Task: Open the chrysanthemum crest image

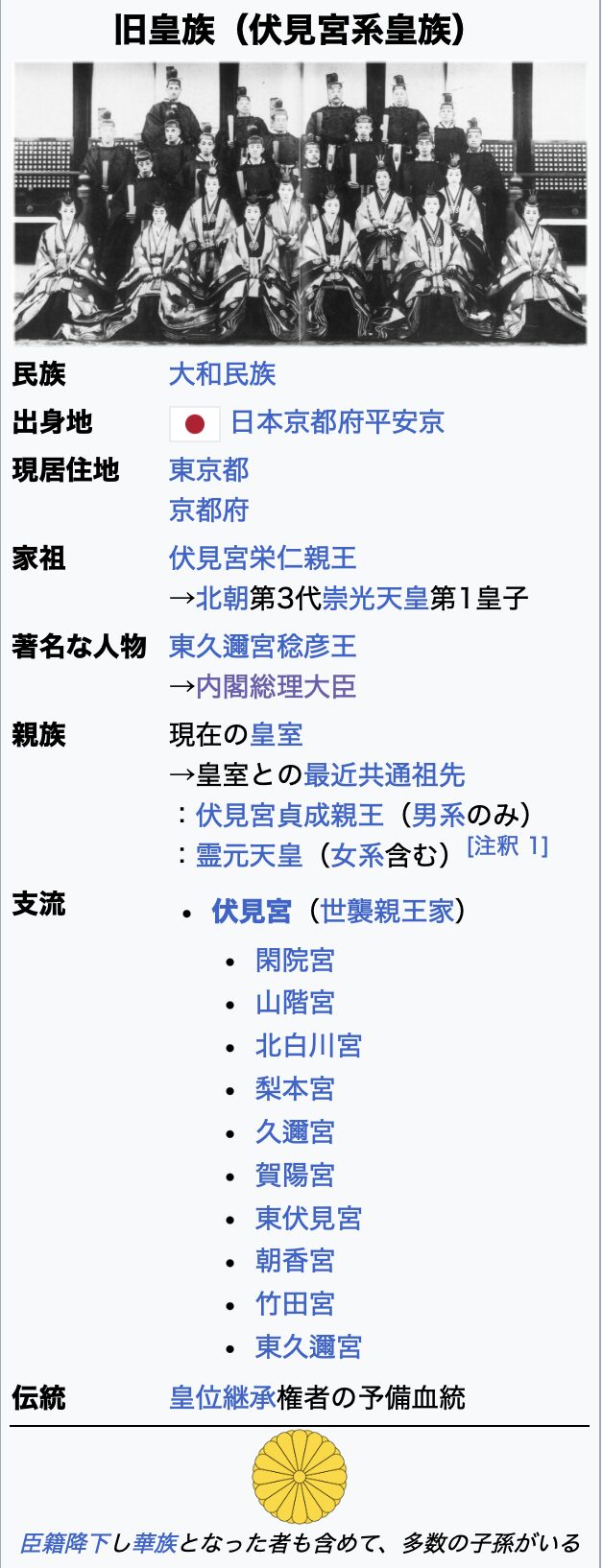Action: pos(300,1477)
